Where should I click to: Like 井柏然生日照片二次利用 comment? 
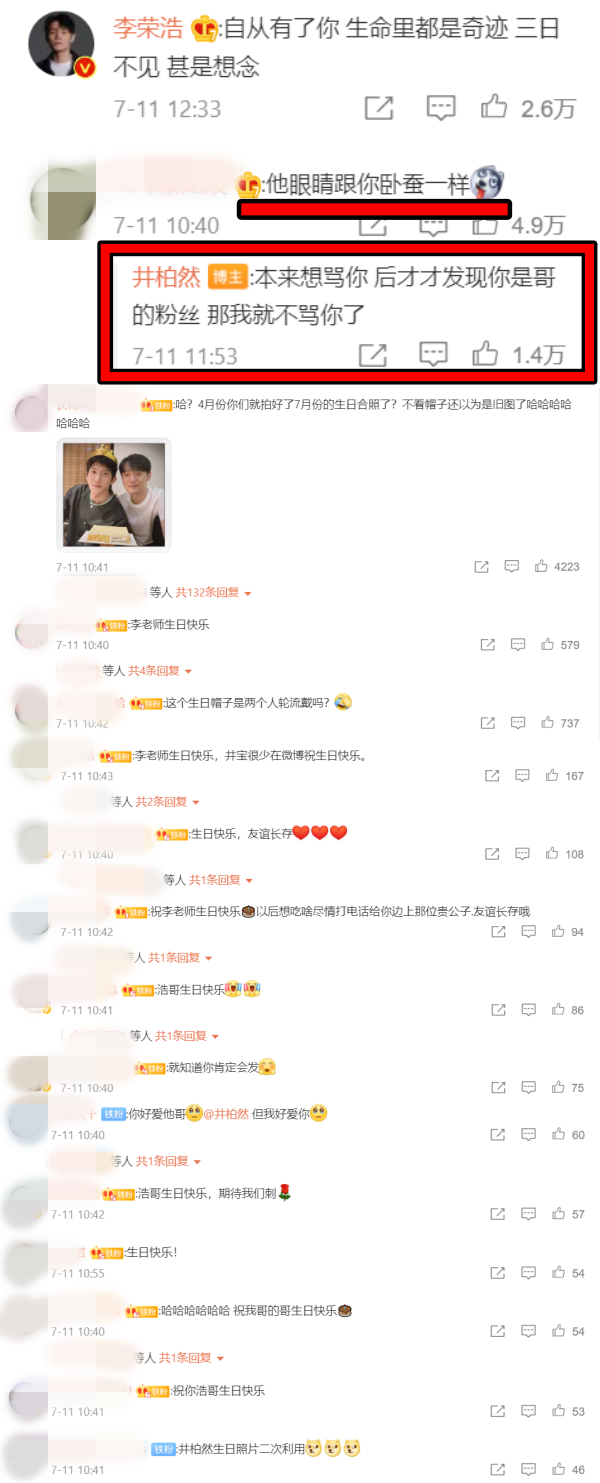click(551, 1470)
